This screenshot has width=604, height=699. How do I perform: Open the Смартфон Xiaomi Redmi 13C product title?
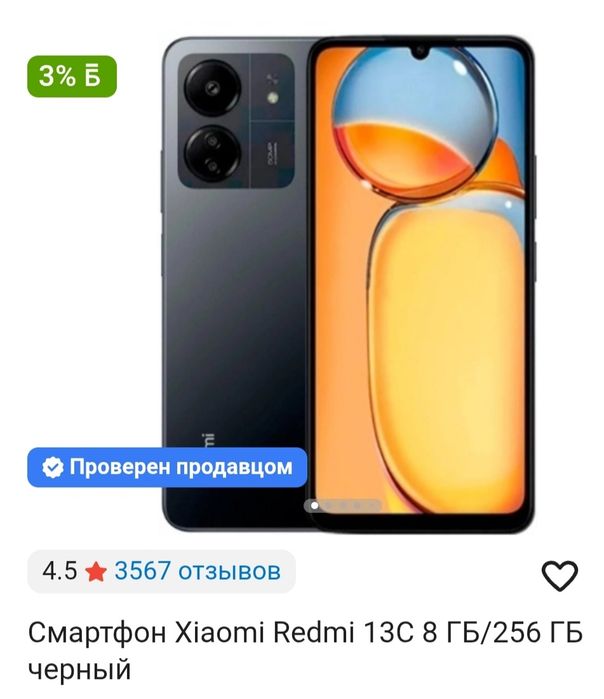300,648
